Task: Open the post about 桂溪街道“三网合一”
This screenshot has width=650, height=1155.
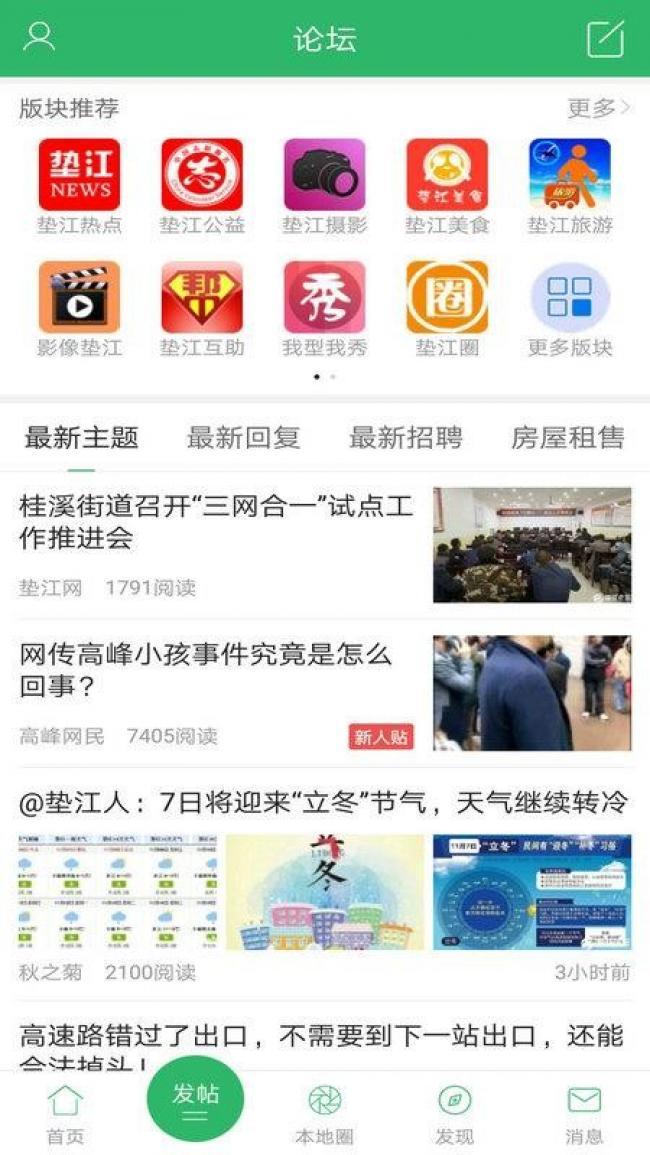Action: pyautogui.click(x=216, y=522)
